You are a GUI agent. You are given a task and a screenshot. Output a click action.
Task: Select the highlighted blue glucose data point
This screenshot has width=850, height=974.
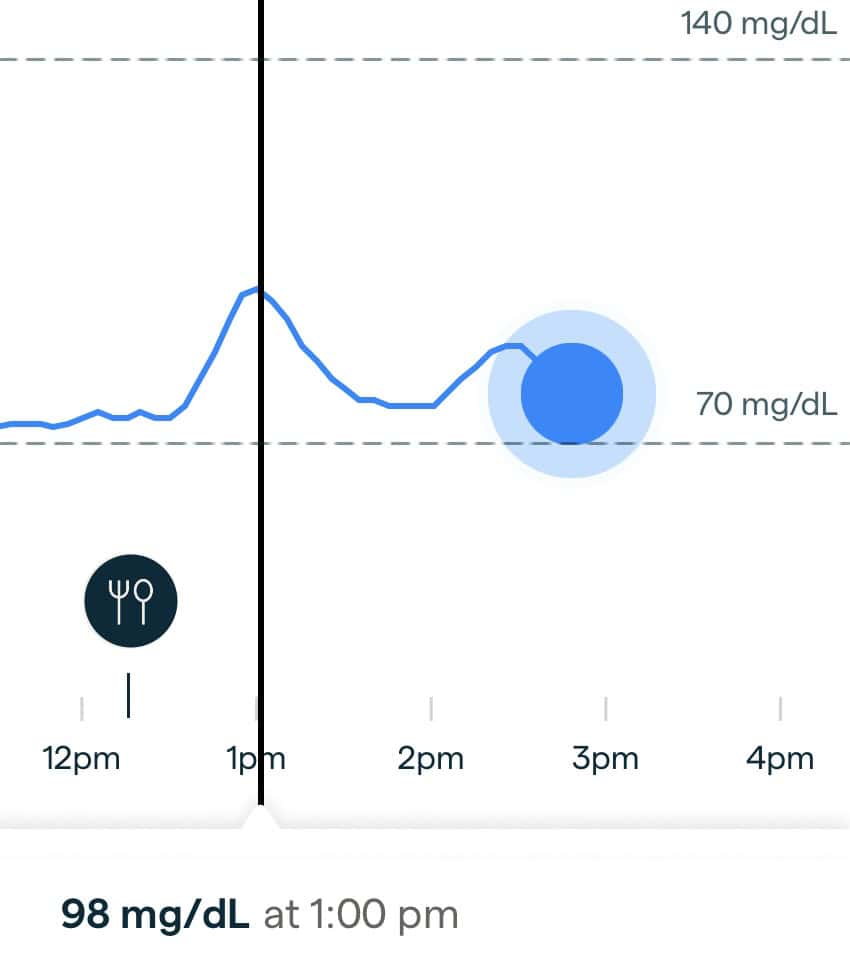(572, 393)
